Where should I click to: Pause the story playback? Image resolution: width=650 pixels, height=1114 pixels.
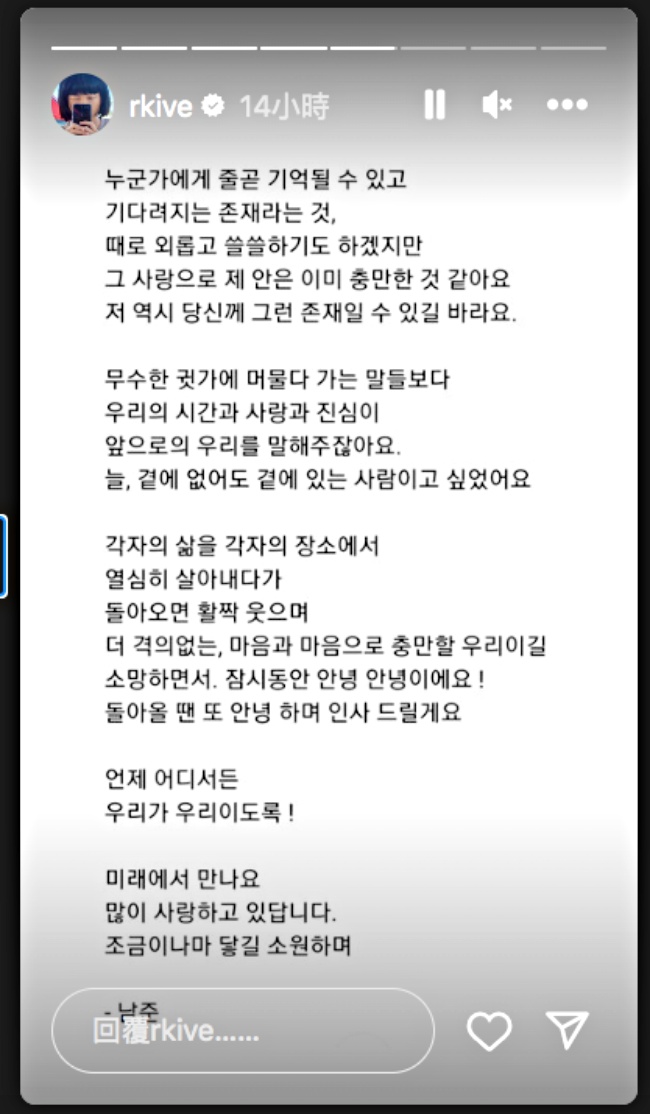[434, 104]
